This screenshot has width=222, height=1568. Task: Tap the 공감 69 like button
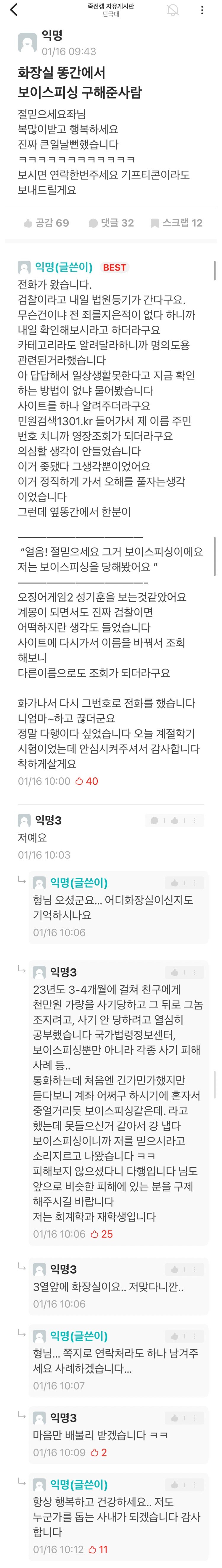pyautogui.click(x=46, y=223)
